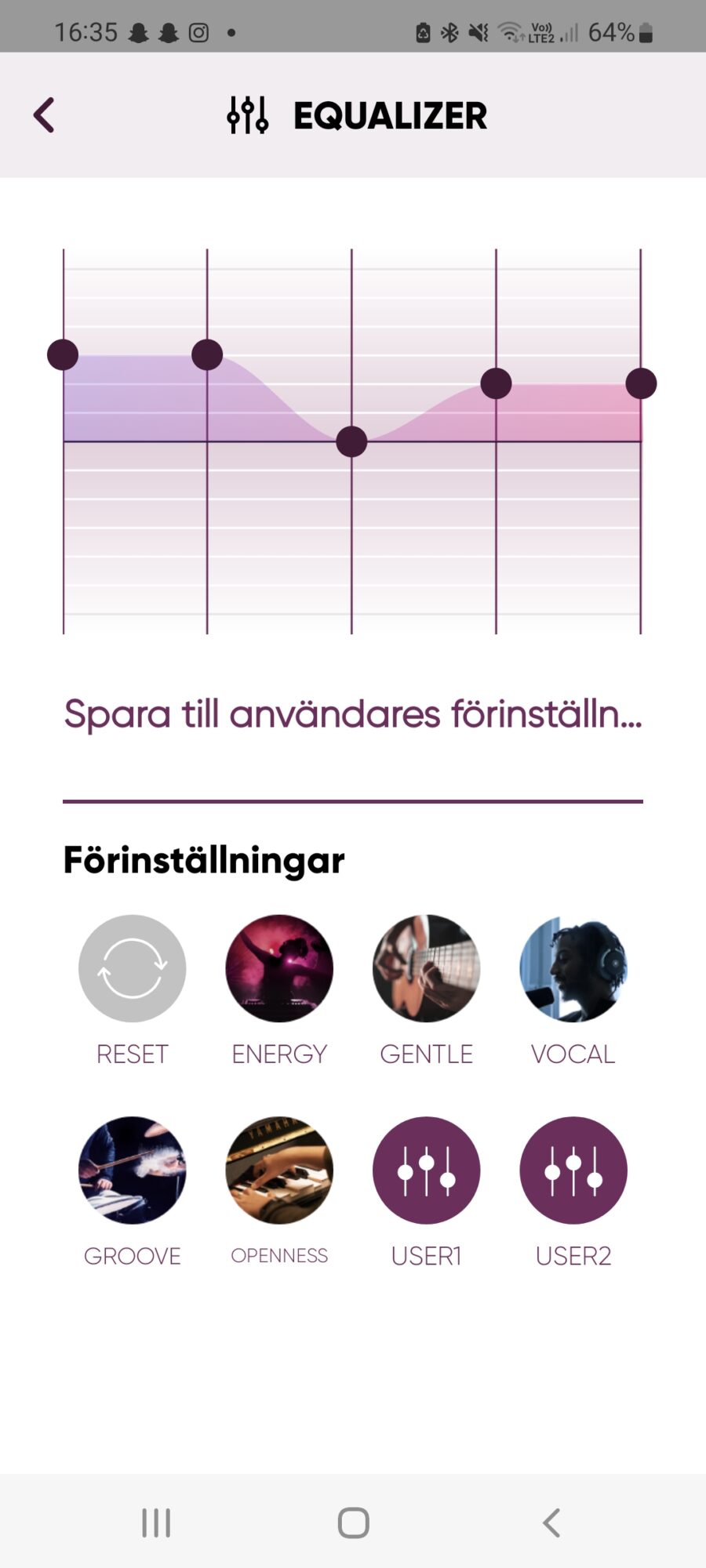This screenshot has width=706, height=1568.
Task: Go back from the Equalizer screen
Action: tap(45, 115)
